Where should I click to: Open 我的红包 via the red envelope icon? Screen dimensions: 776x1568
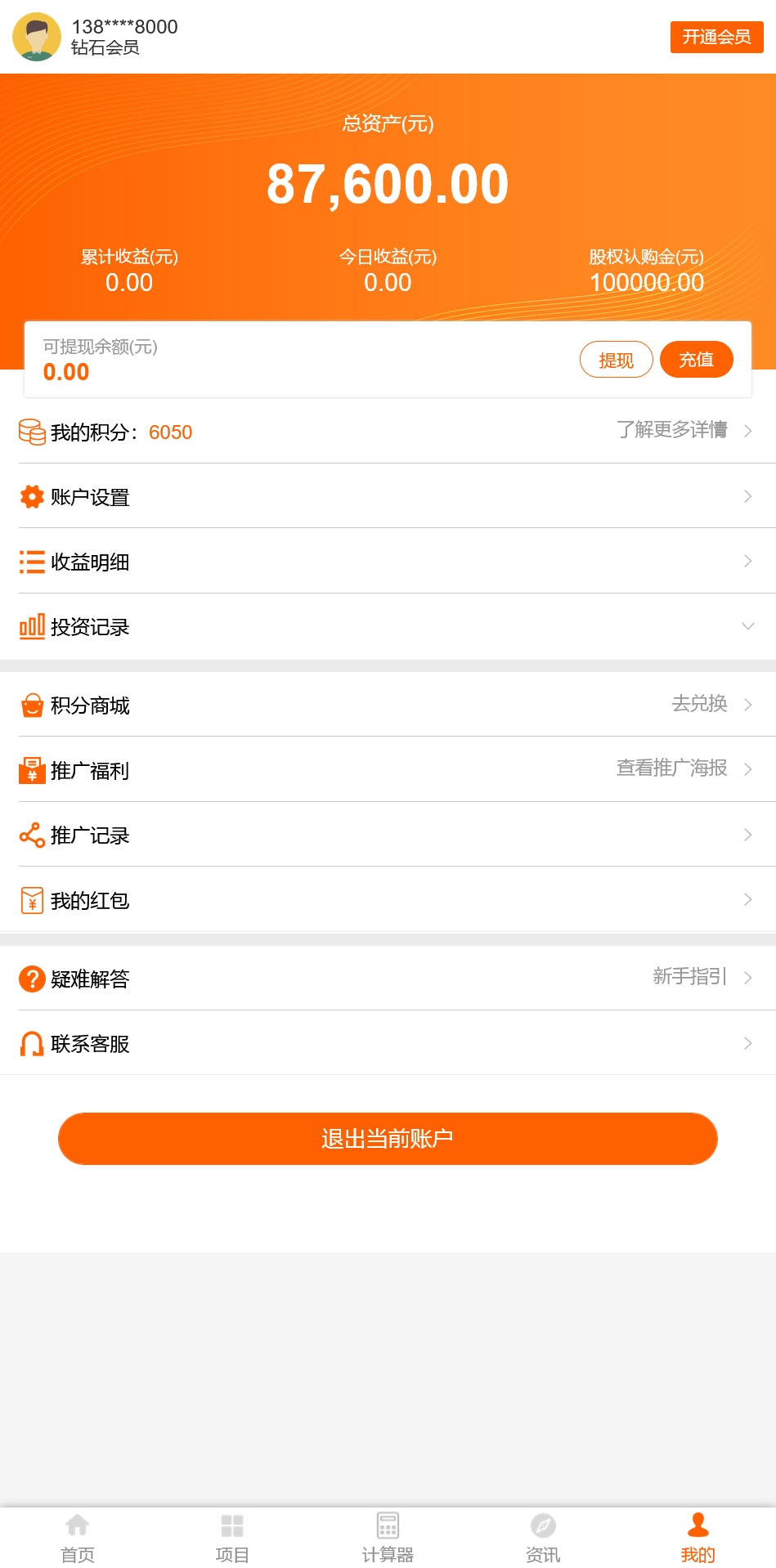coord(31,899)
